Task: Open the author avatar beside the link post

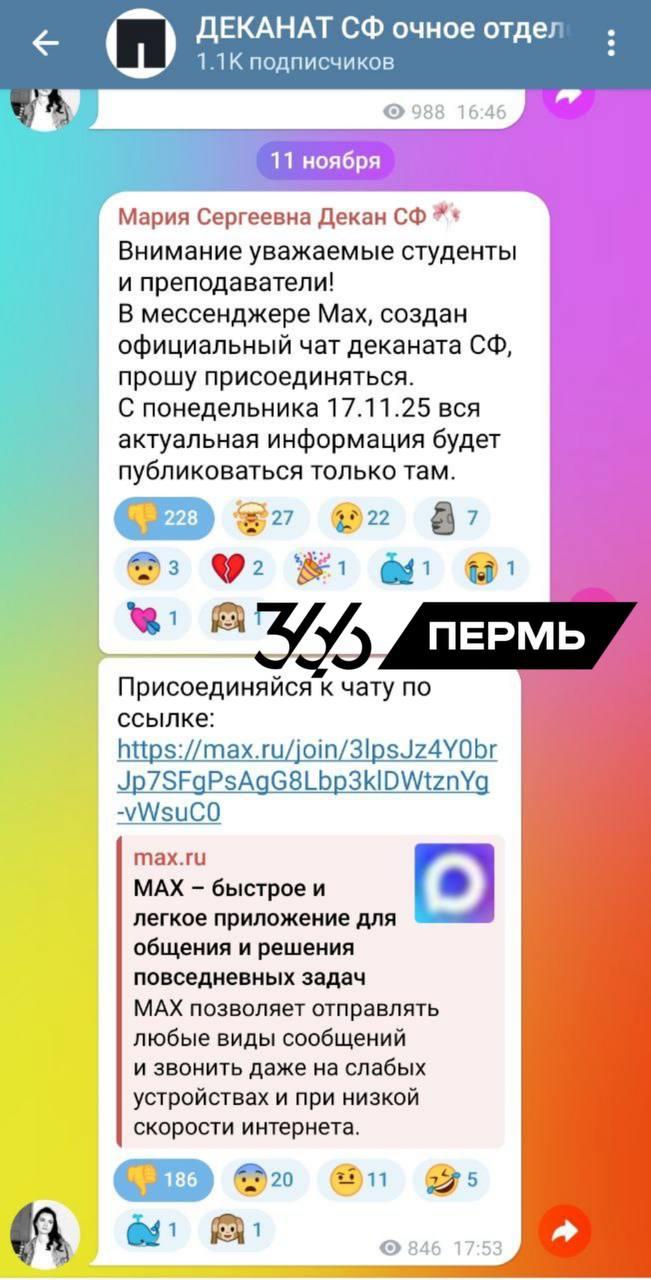Action: coord(44,1234)
